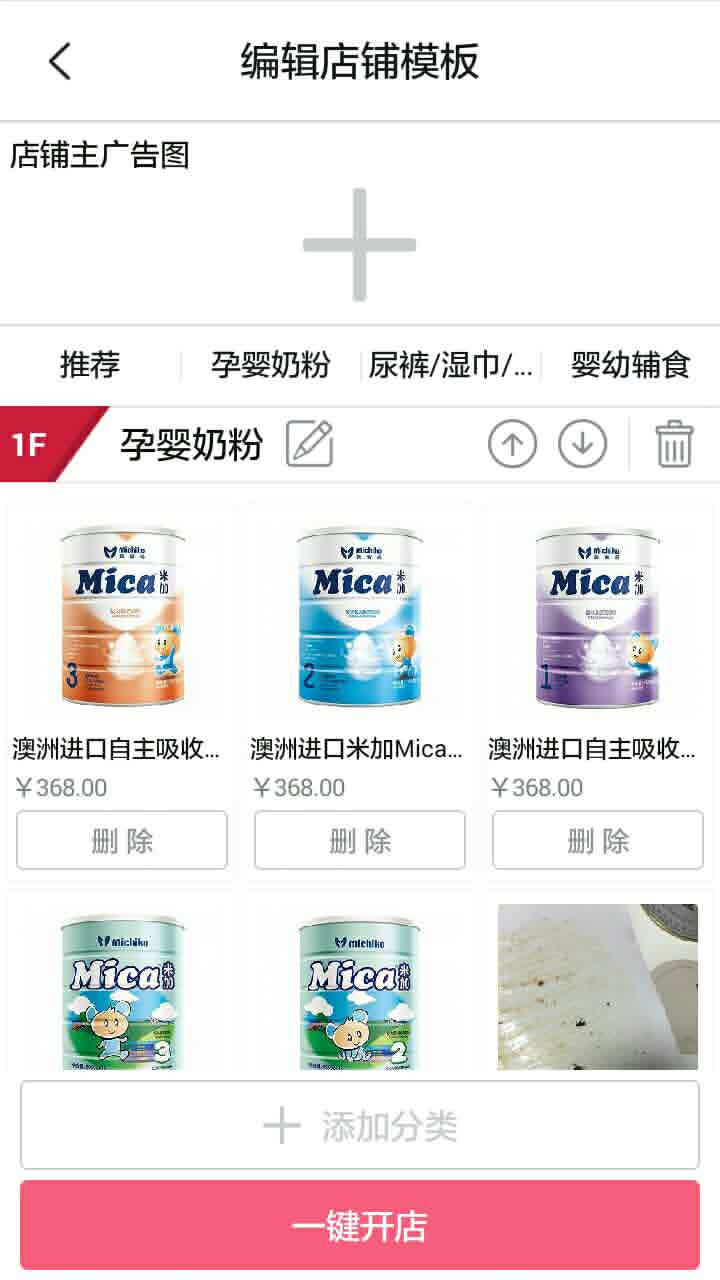Tap the back arrow to exit template editing
Viewport: 720px width, 1280px height.
click(58, 60)
